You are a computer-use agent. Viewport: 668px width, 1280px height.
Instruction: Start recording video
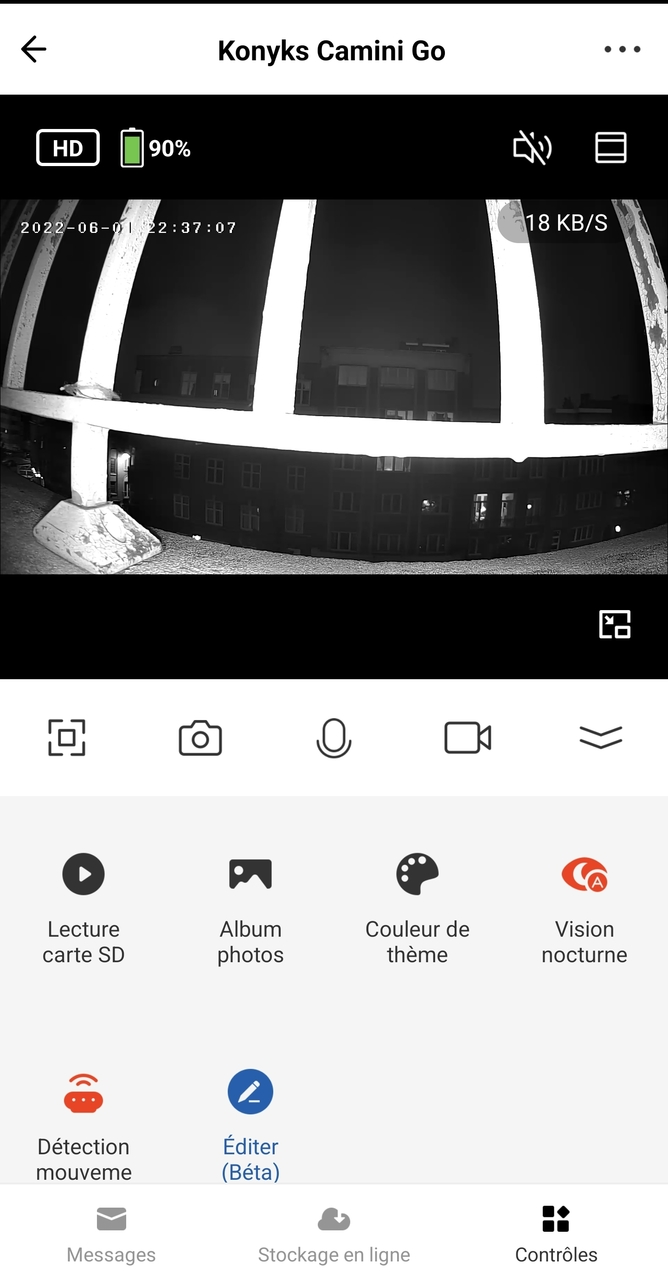(467, 738)
